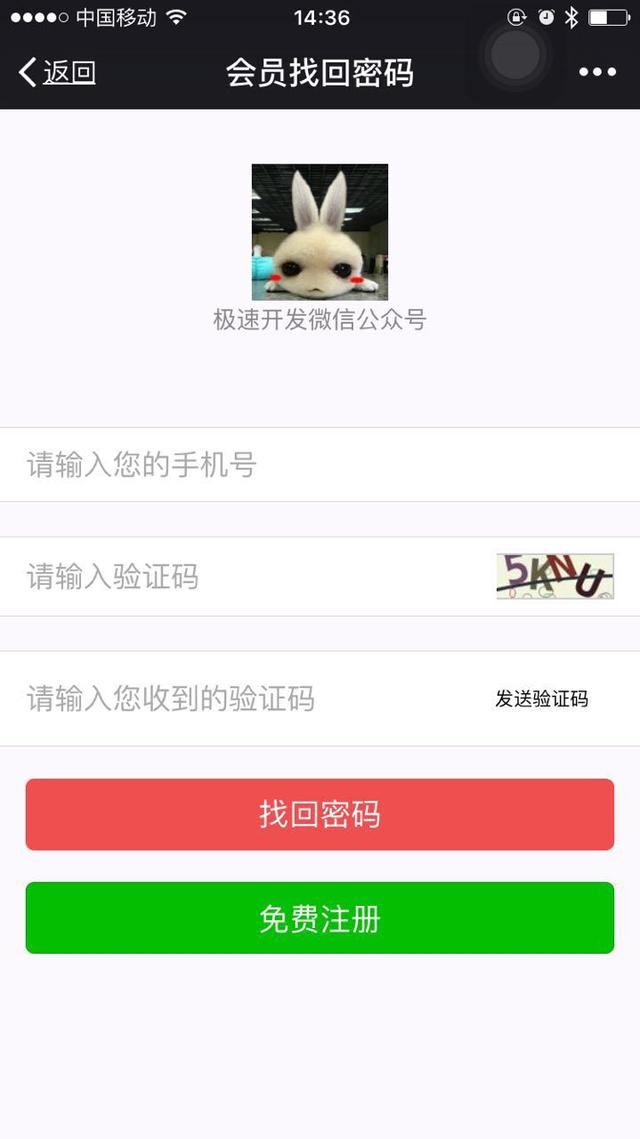Refresh the captcha image
This screenshot has width=640, height=1139.
point(555,577)
